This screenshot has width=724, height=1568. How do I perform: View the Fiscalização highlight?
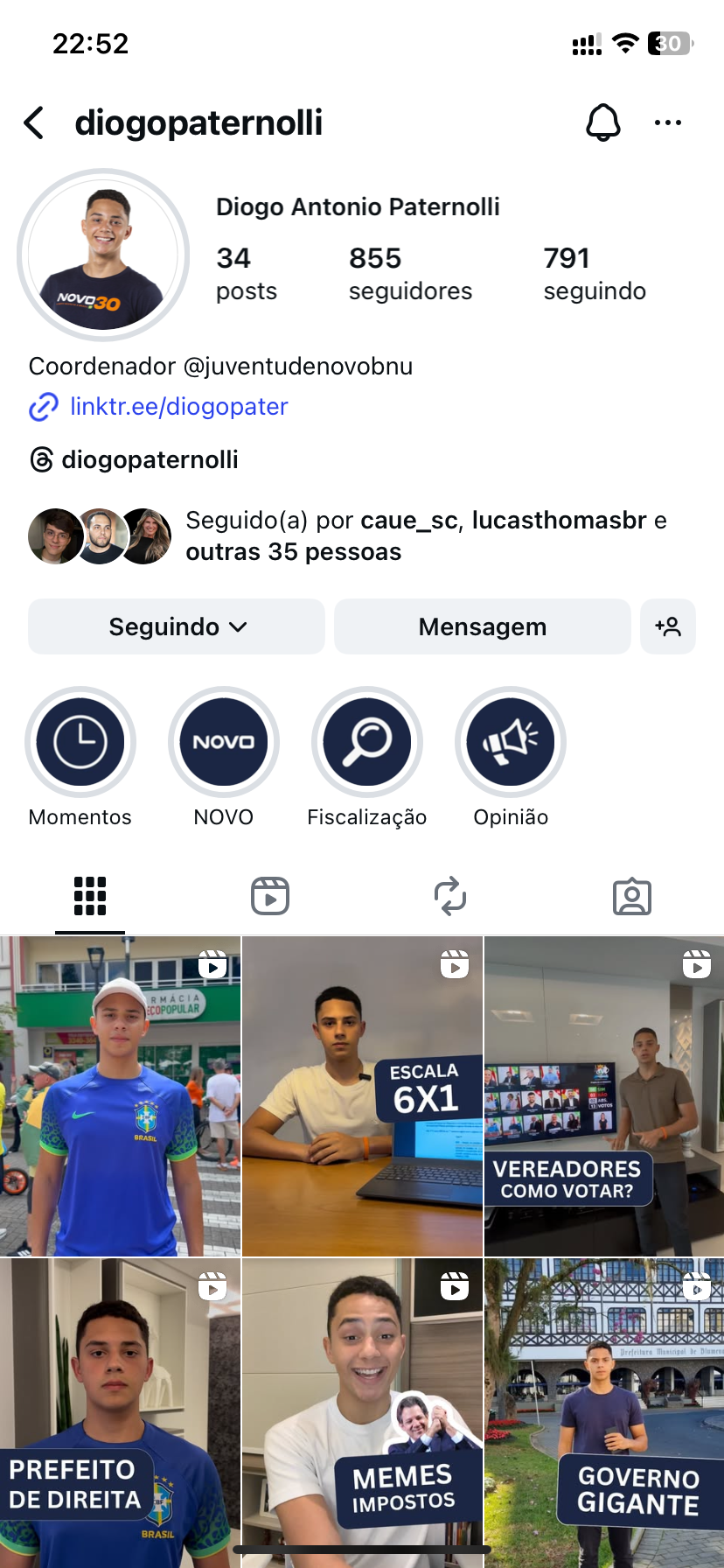point(367,742)
